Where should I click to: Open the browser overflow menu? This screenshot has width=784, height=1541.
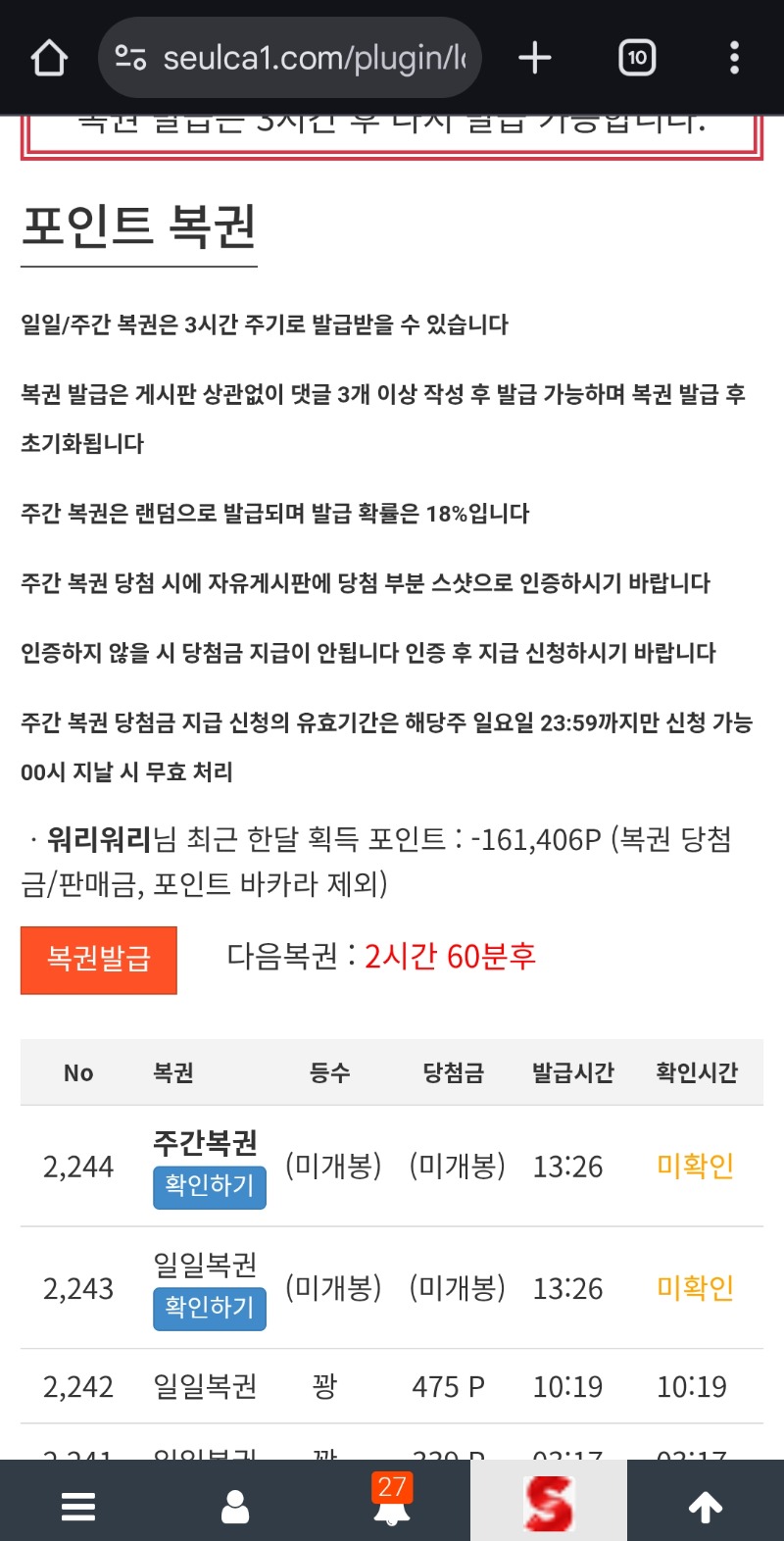(734, 58)
